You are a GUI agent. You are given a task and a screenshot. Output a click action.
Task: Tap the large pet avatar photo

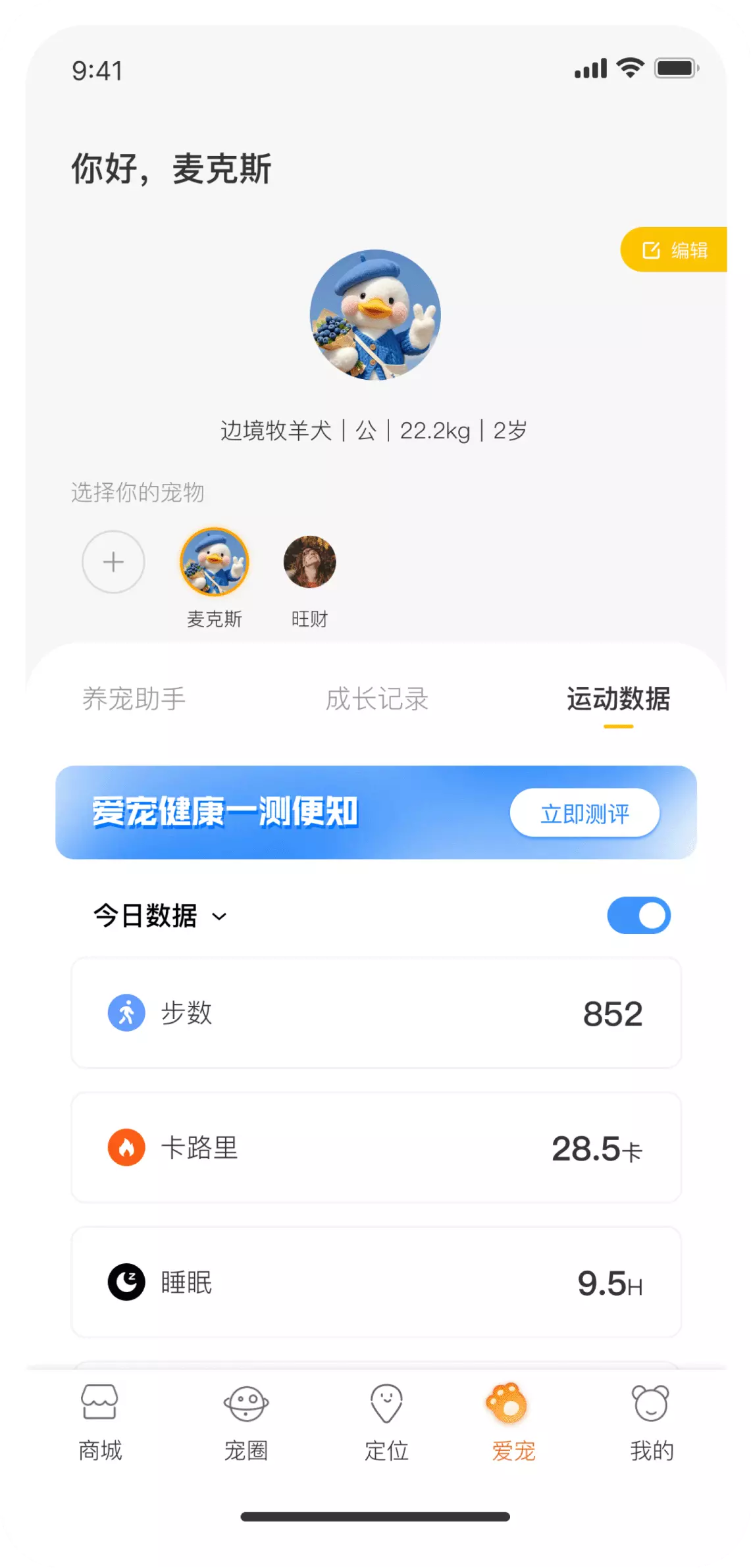point(375,315)
